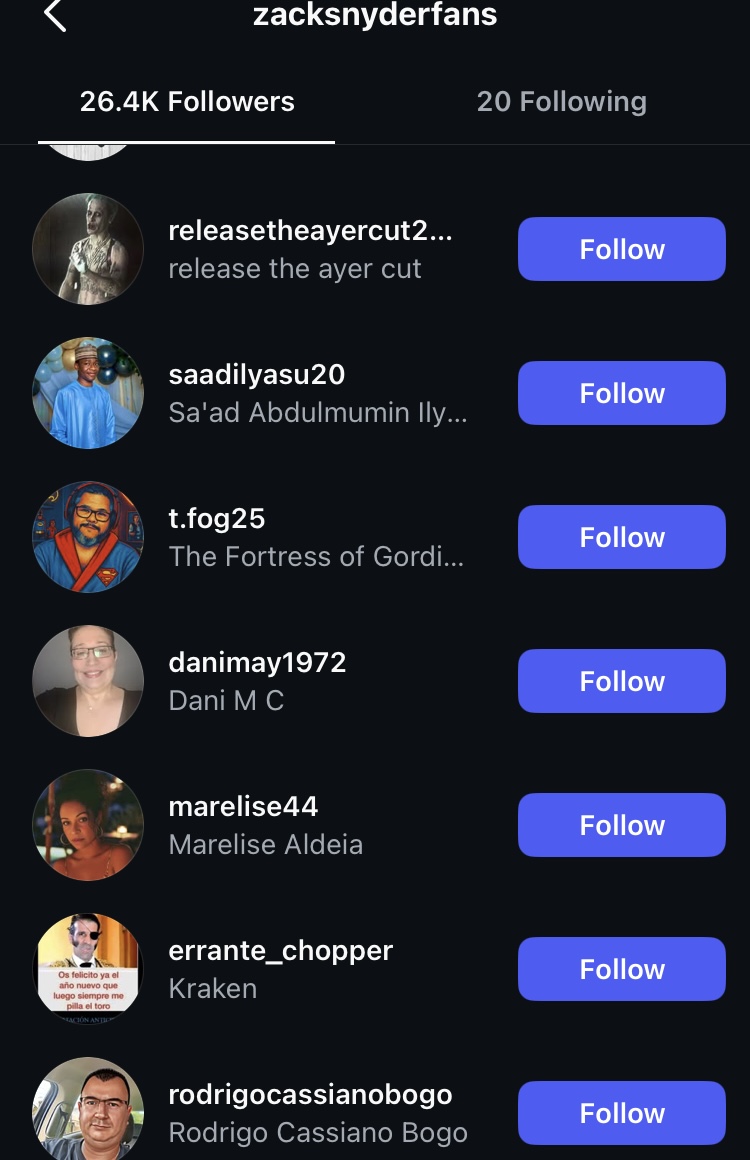750x1160 pixels.
Task: Follow user t.fog25
Action: pyautogui.click(x=621, y=537)
